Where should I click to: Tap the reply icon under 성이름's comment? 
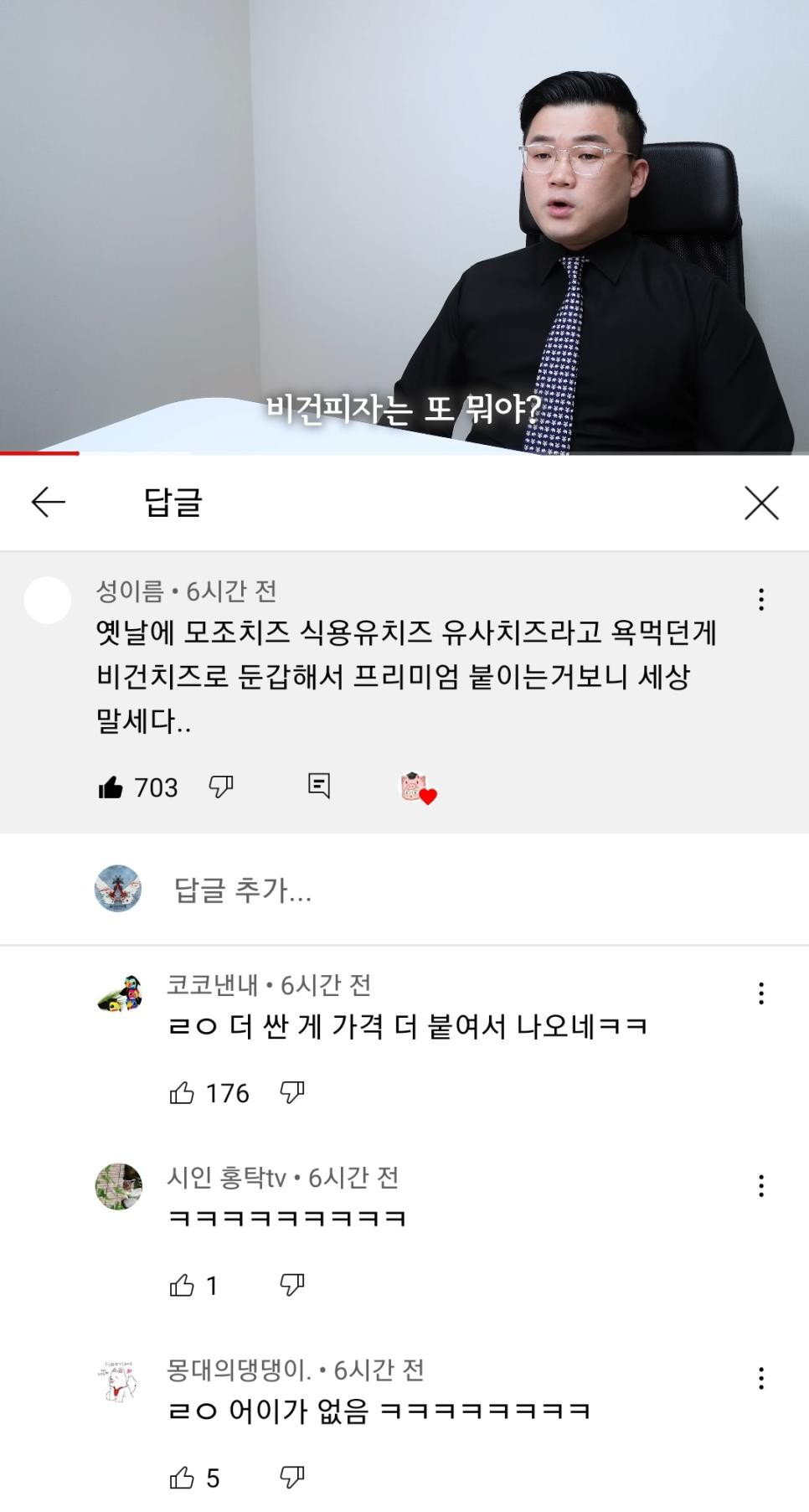click(x=319, y=786)
